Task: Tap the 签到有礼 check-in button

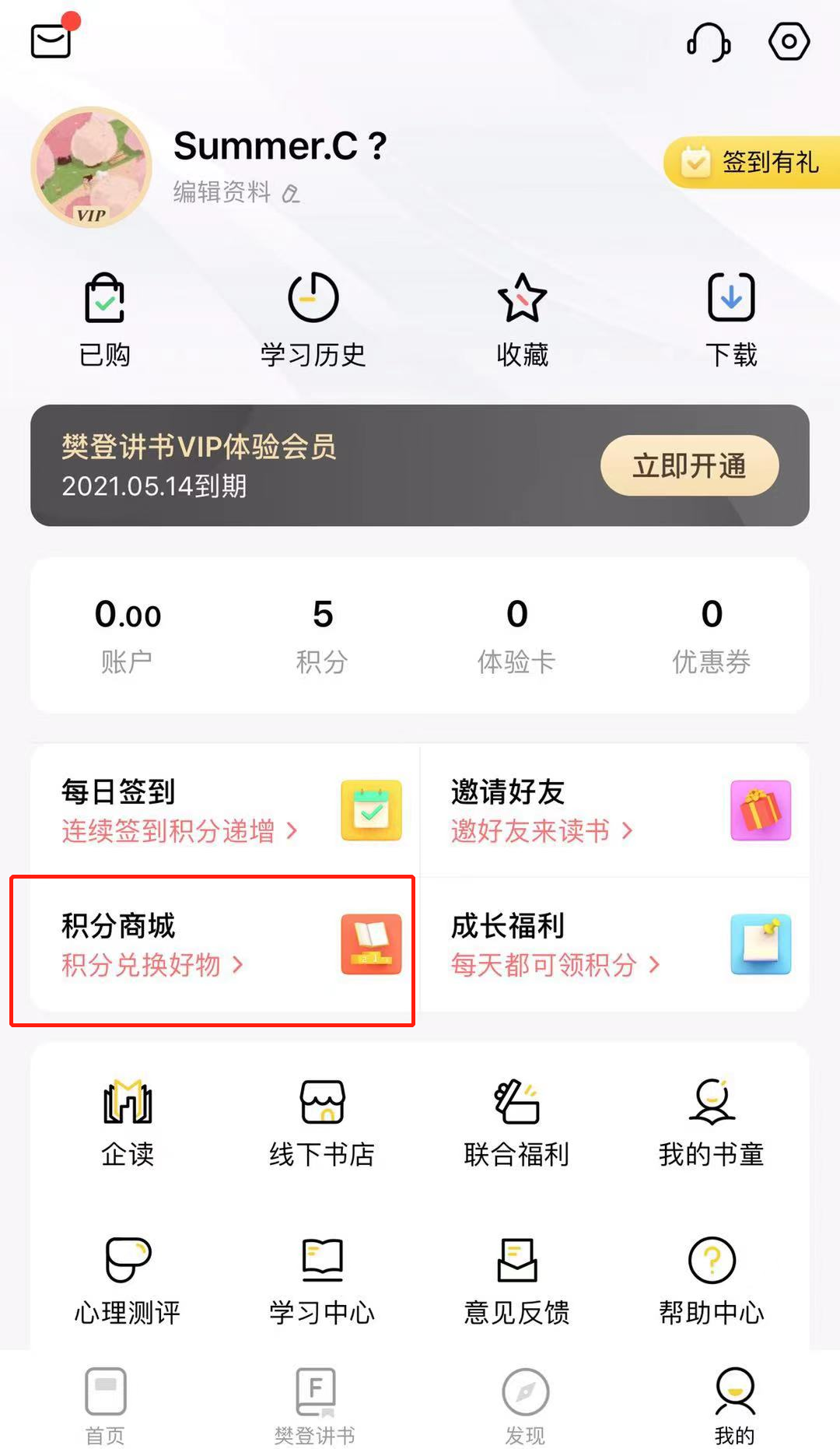Action: click(752, 162)
